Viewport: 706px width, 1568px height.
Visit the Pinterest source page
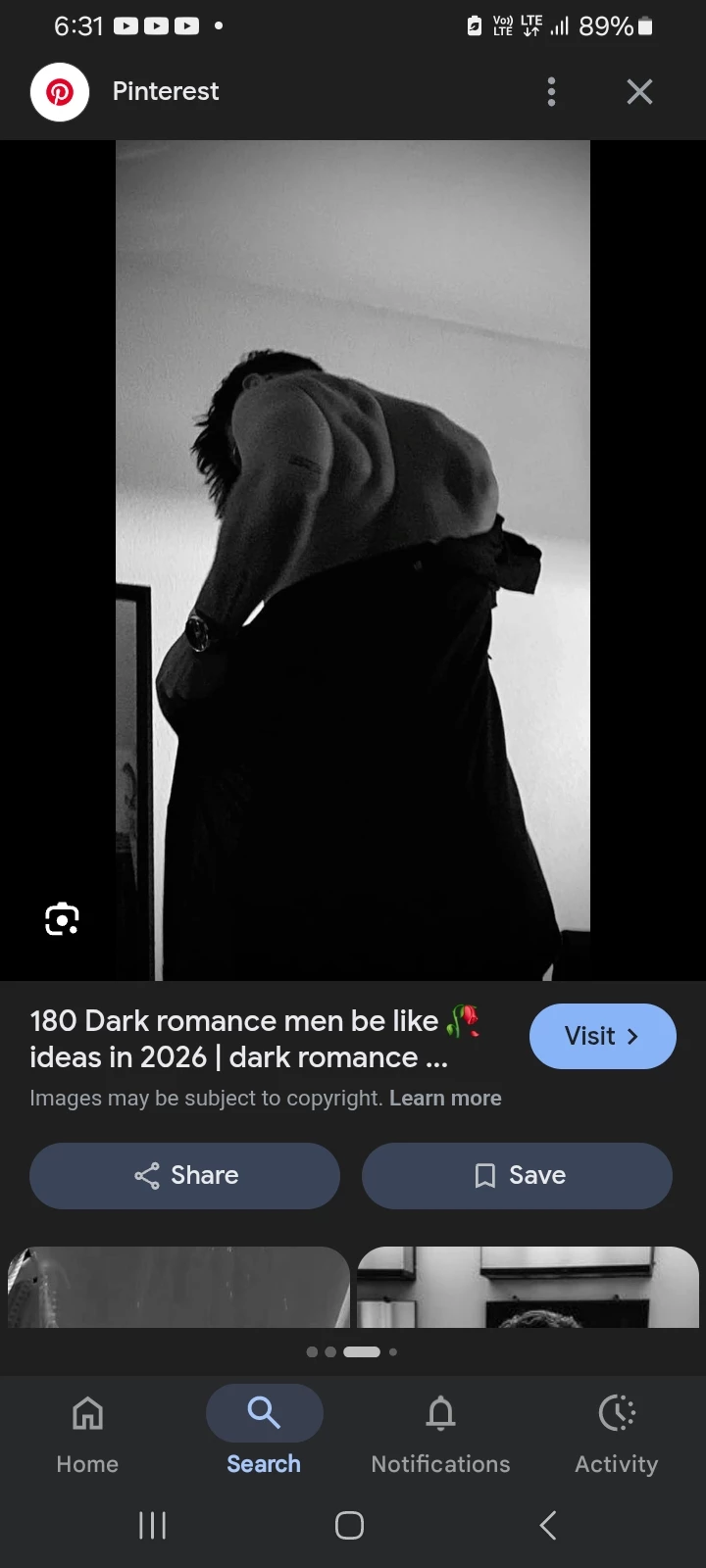click(602, 1036)
